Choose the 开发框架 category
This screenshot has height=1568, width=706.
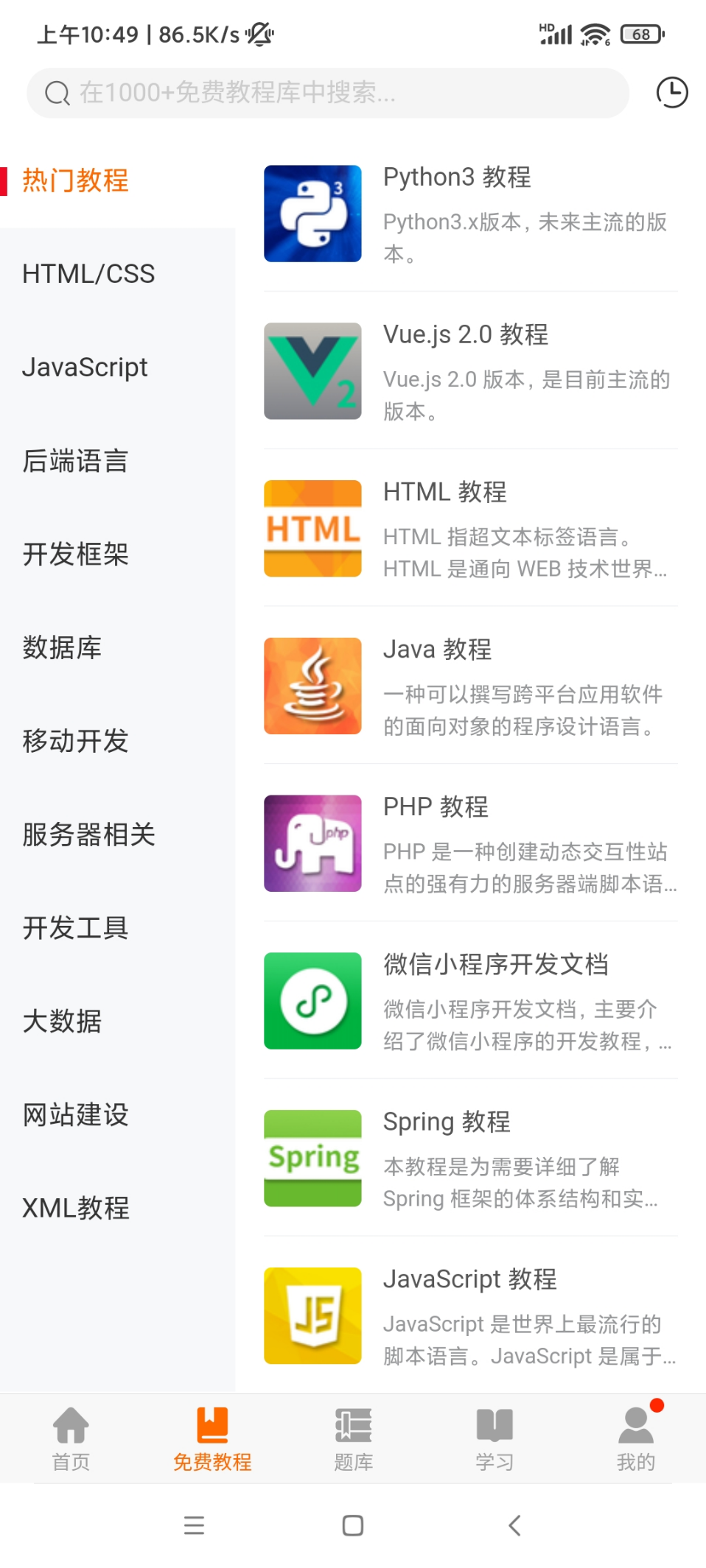(75, 554)
